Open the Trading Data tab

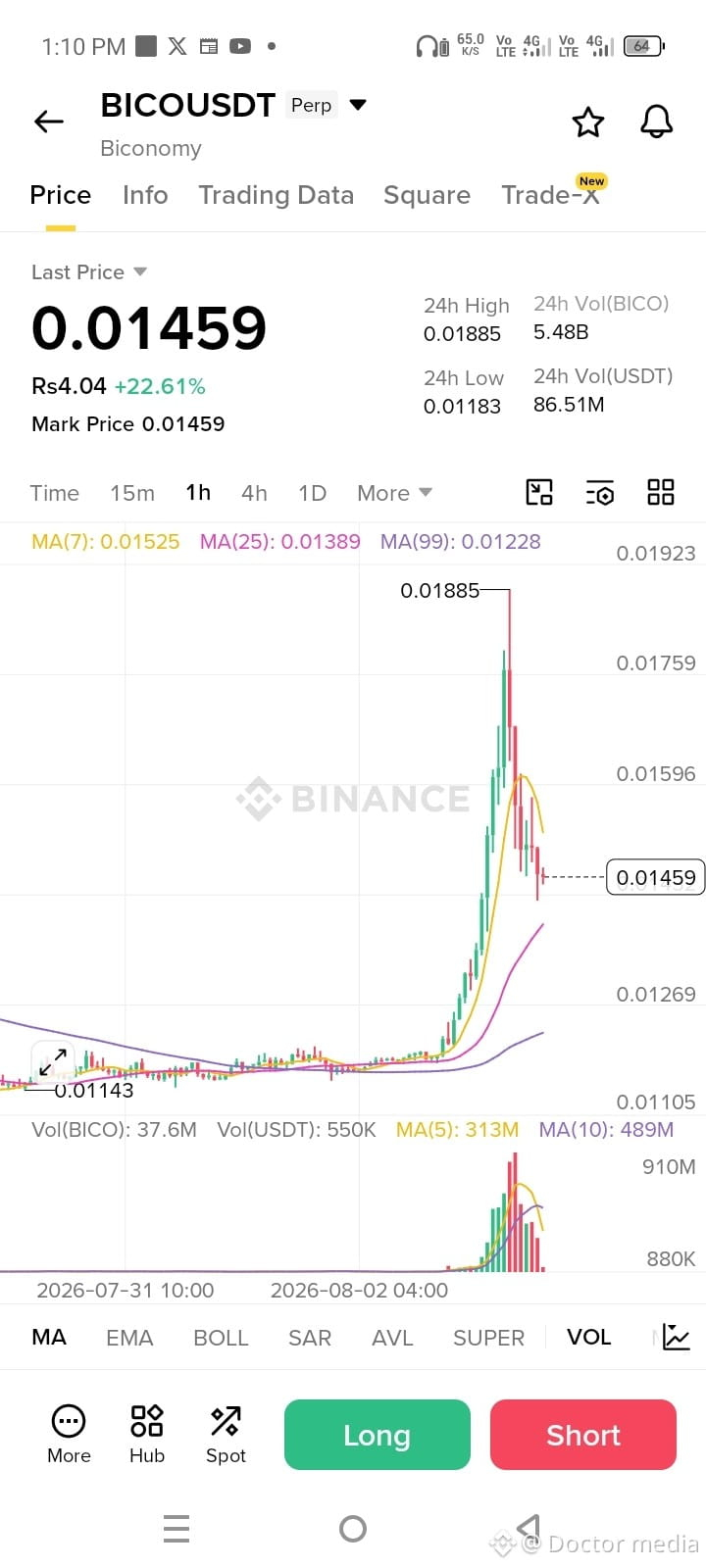(x=276, y=195)
